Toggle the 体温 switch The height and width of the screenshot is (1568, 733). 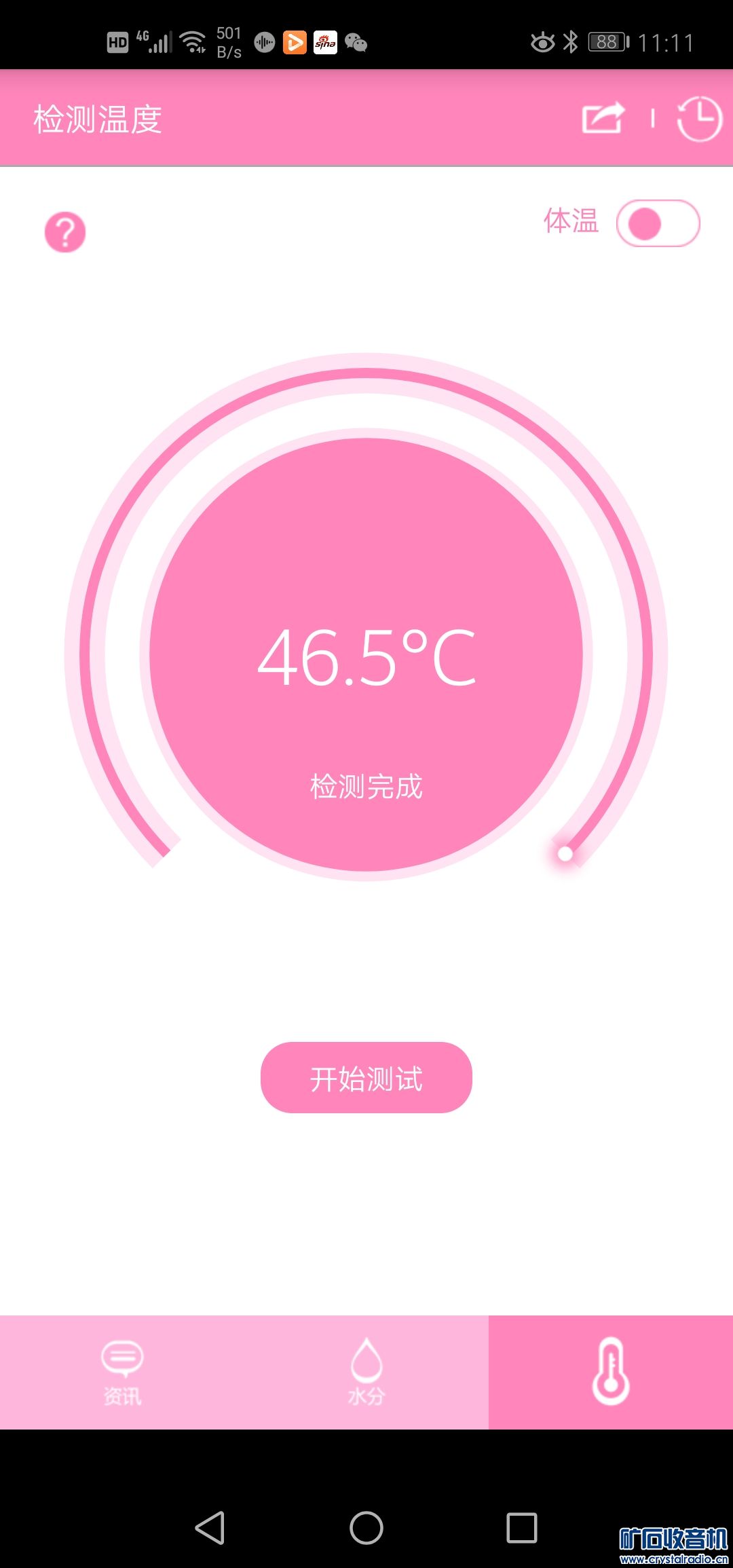pyautogui.click(x=658, y=223)
